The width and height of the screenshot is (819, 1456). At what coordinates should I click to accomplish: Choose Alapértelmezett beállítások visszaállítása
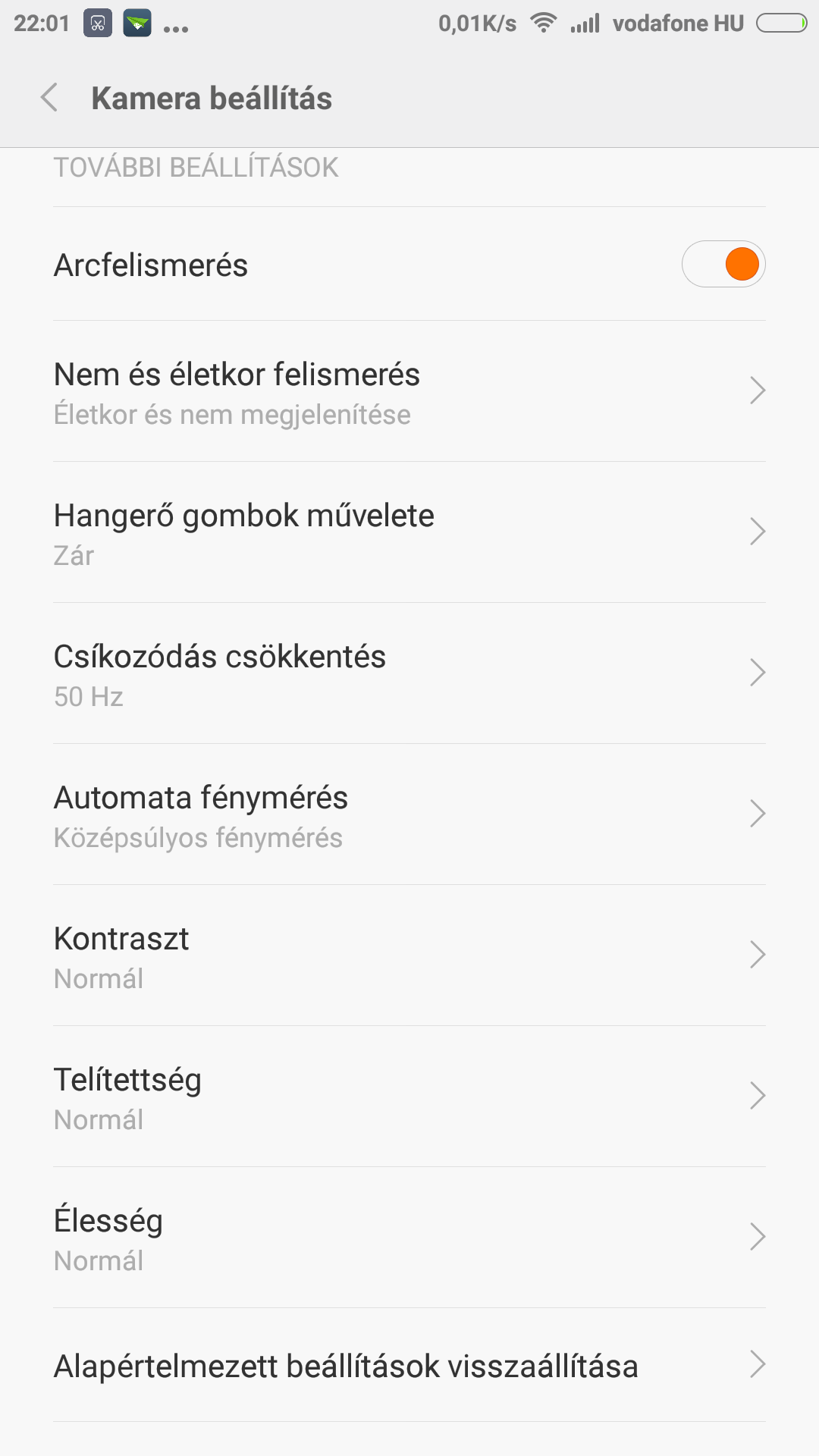click(x=409, y=1365)
